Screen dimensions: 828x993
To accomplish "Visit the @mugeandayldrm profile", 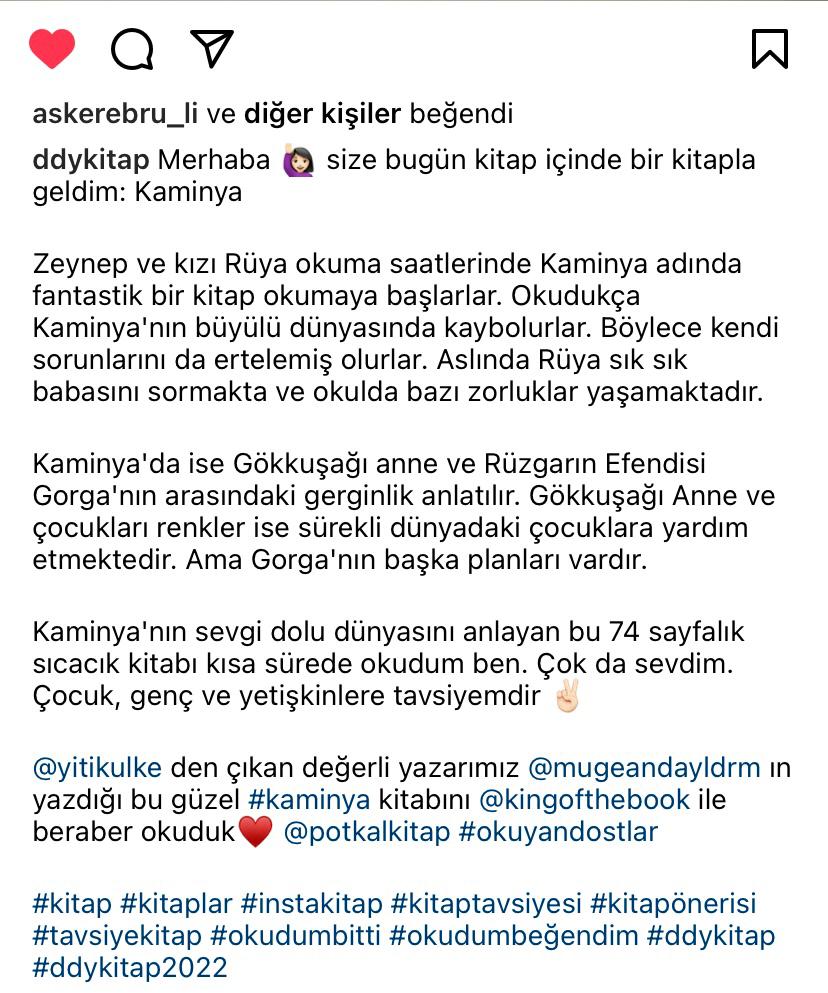I will point(644,769).
